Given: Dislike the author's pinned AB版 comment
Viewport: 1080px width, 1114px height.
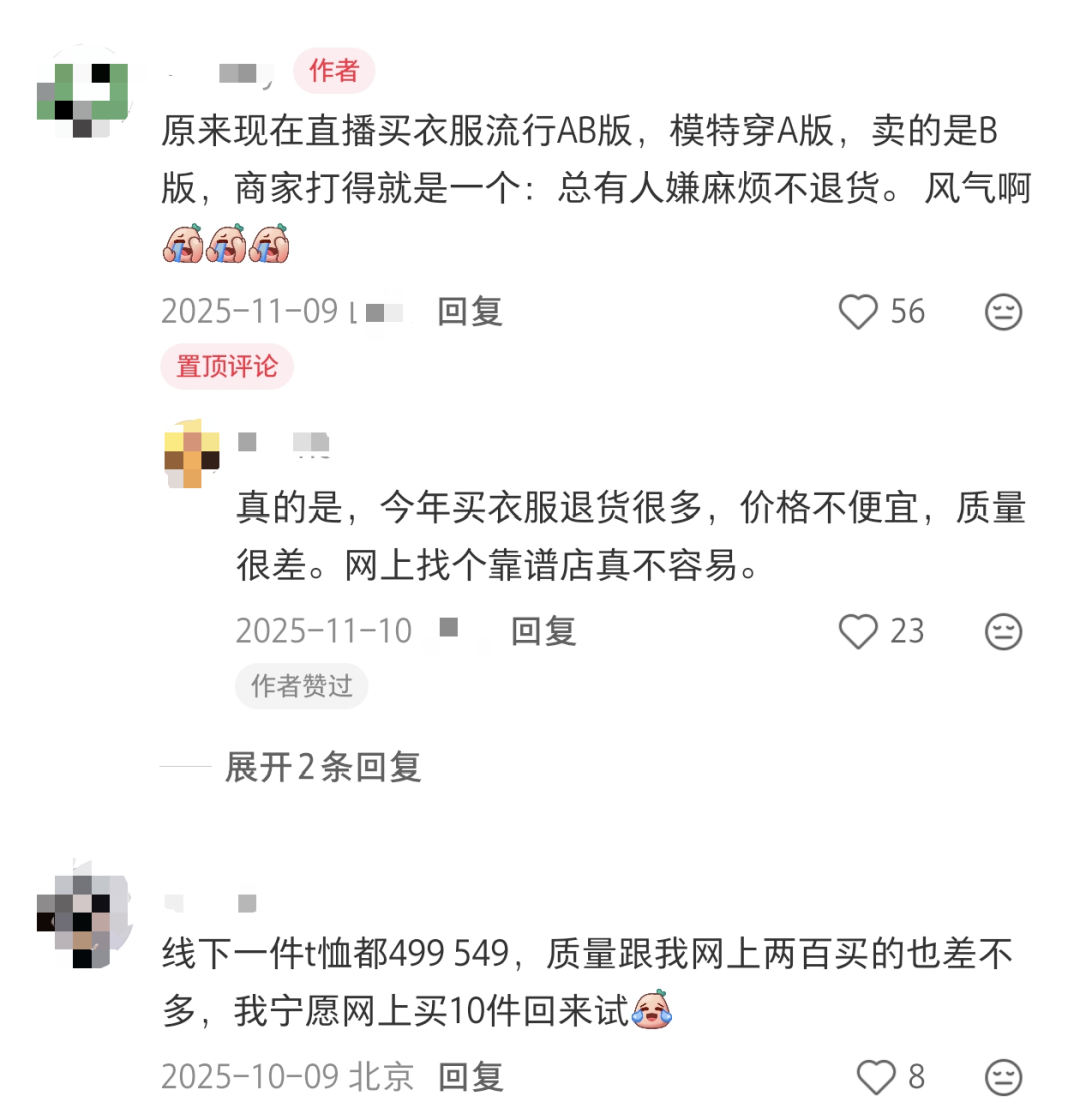Looking at the screenshot, I should pyautogui.click(x=1003, y=312).
